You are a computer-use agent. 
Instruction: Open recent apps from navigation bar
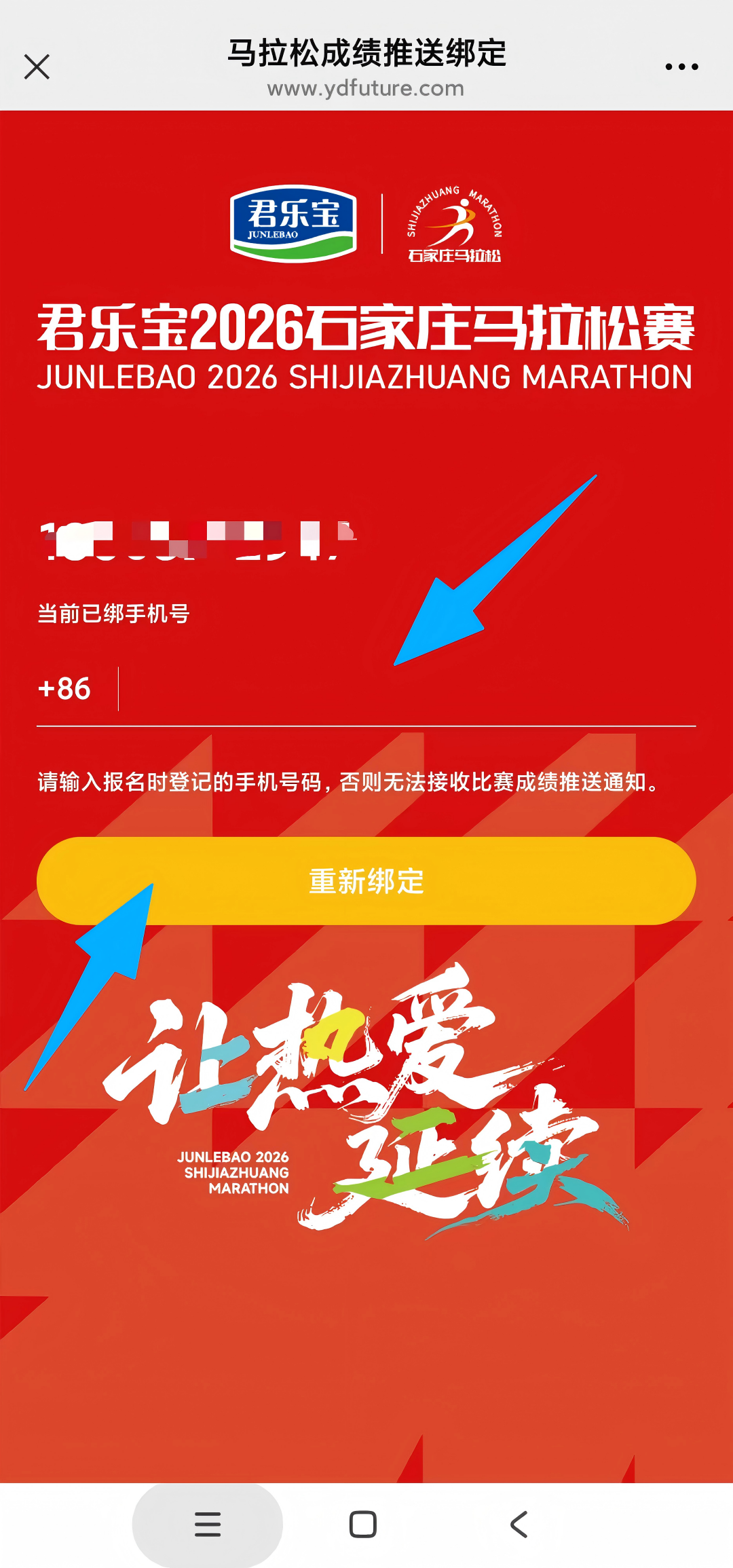click(x=208, y=1525)
